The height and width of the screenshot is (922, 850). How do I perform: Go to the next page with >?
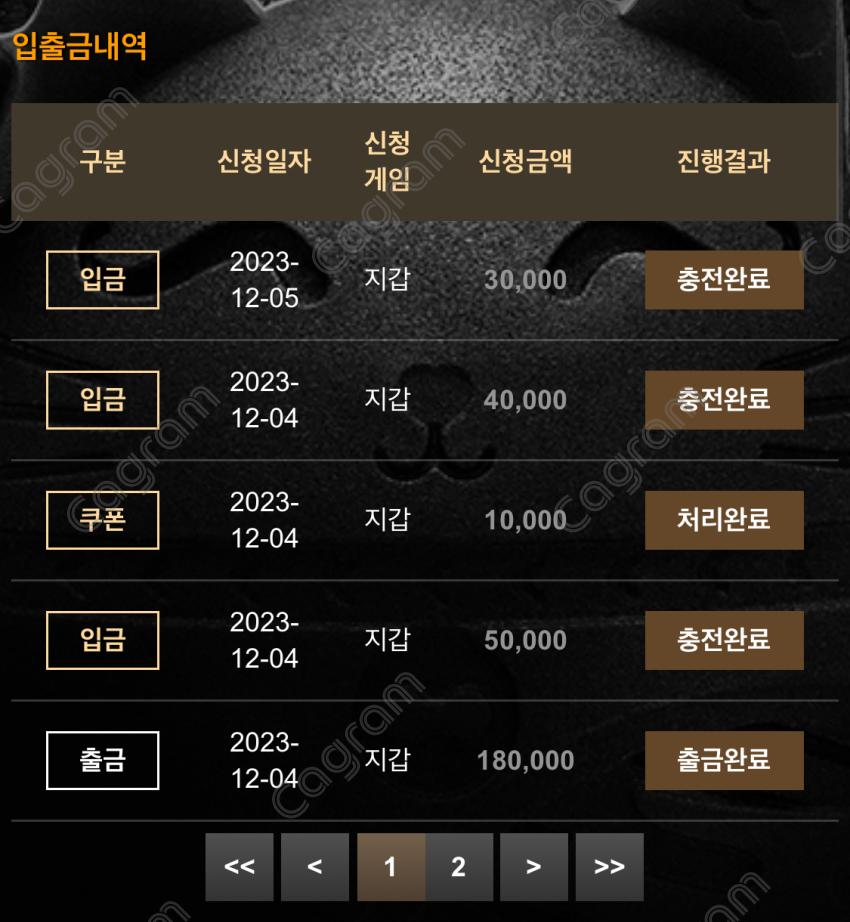pyautogui.click(x=533, y=867)
